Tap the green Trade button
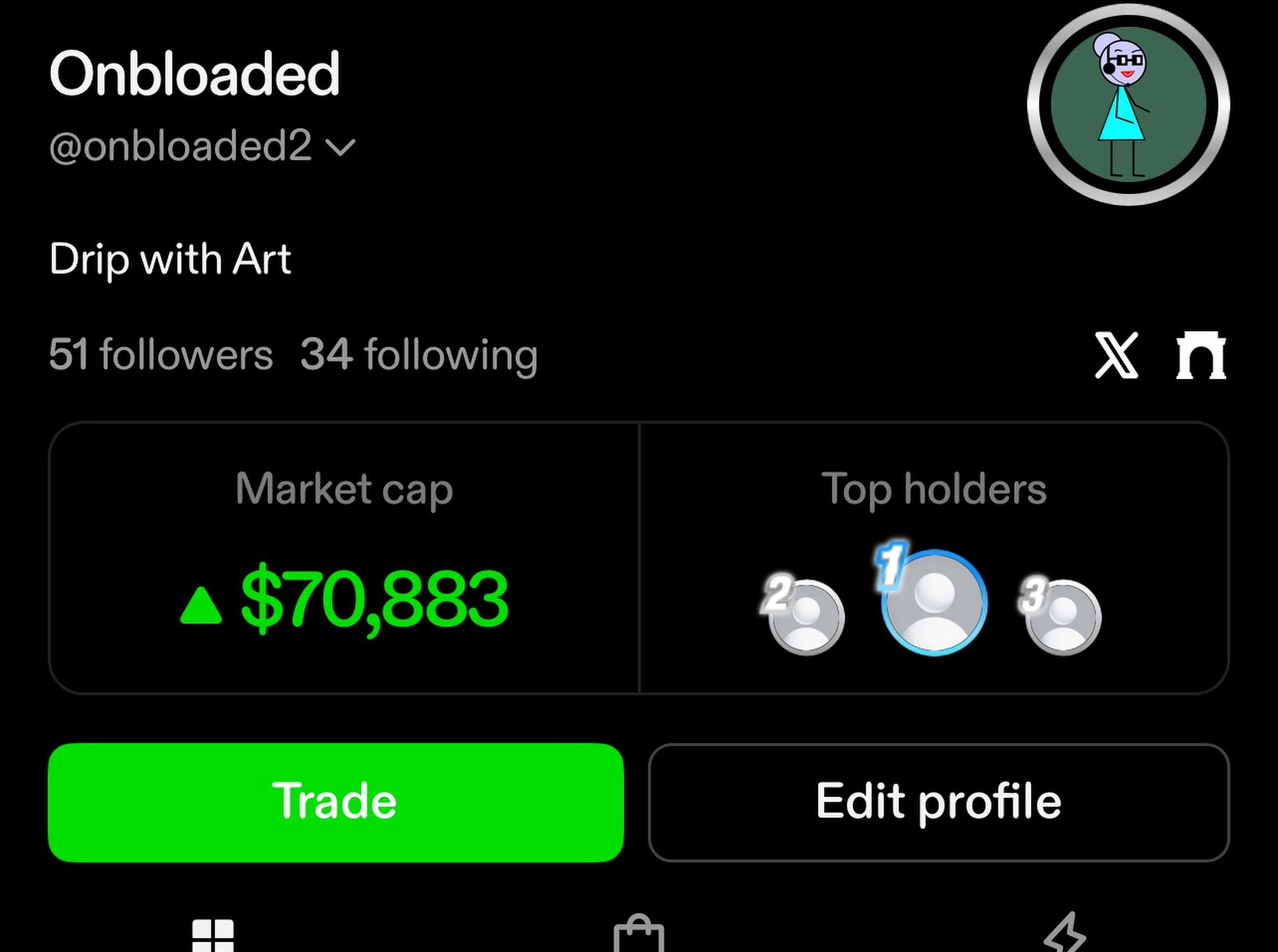Image resolution: width=1278 pixels, height=952 pixels. point(335,802)
